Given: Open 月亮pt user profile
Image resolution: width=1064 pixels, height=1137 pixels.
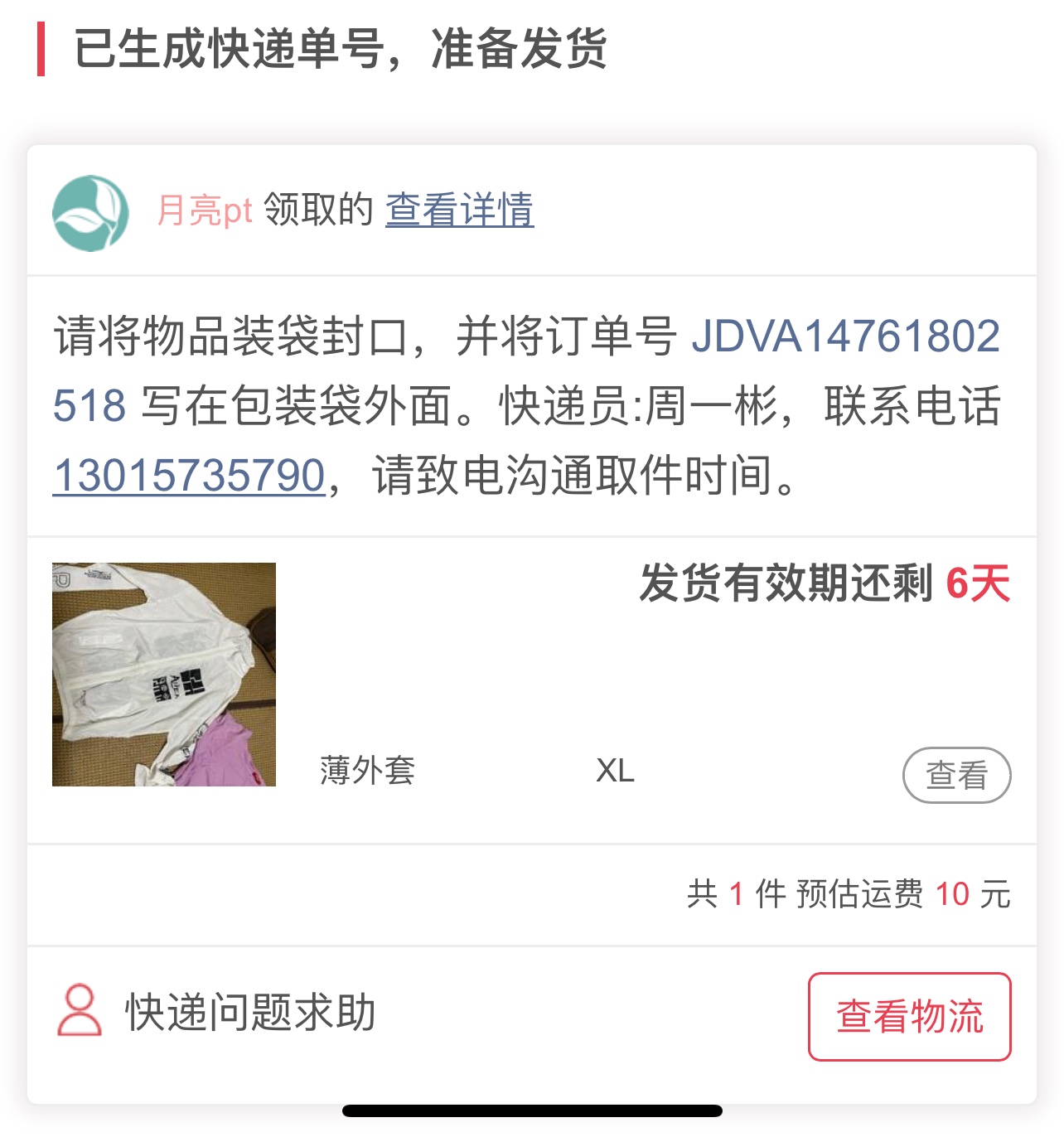Looking at the screenshot, I should (x=204, y=210).
